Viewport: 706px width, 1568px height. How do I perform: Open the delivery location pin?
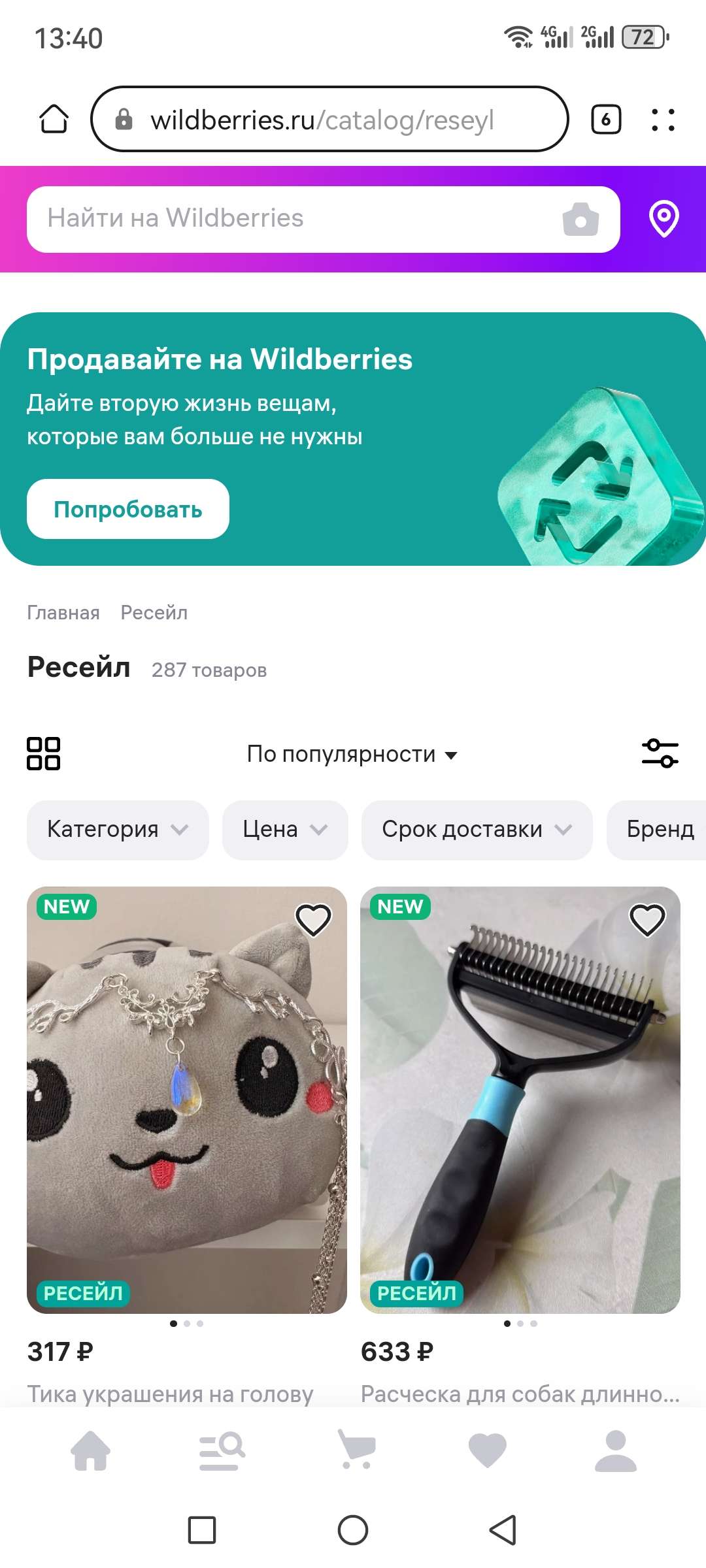[x=664, y=219]
